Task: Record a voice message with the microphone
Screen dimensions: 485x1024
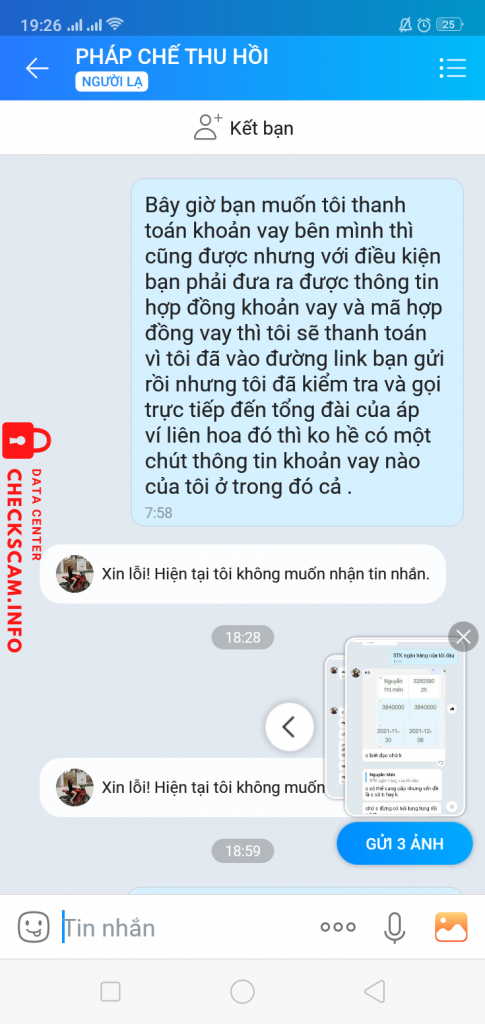Action: click(394, 927)
